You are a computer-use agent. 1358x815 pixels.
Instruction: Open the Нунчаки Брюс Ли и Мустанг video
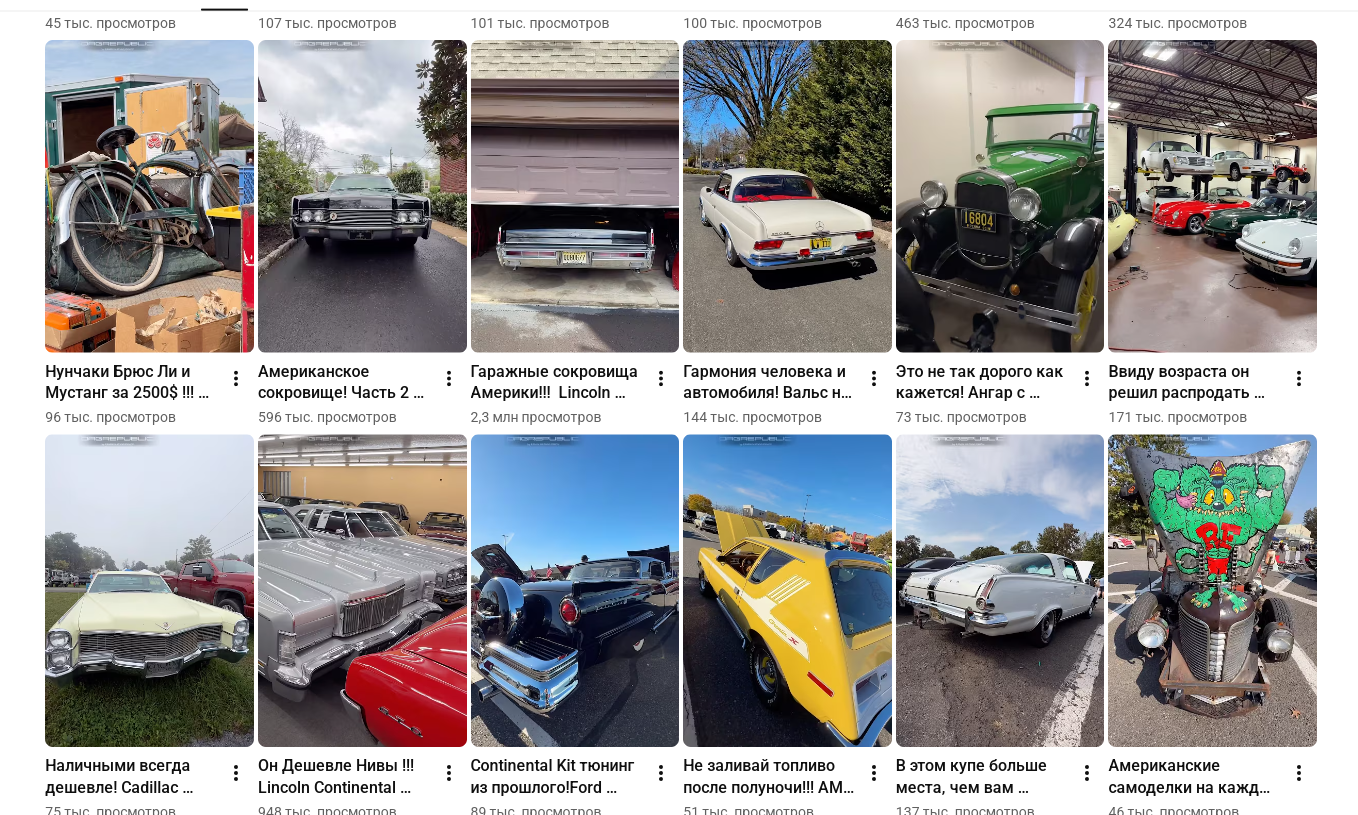click(149, 196)
